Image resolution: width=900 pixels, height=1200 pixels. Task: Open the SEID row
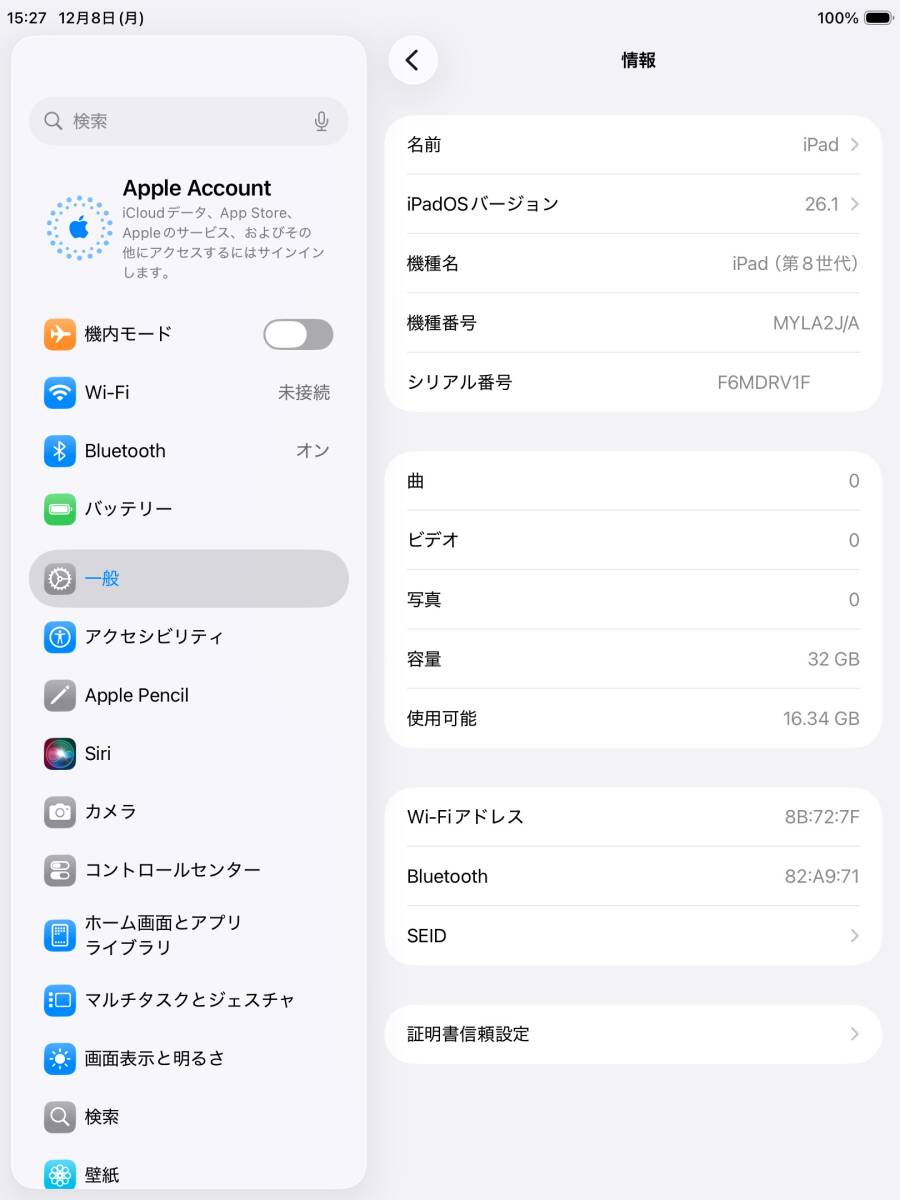point(633,936)
